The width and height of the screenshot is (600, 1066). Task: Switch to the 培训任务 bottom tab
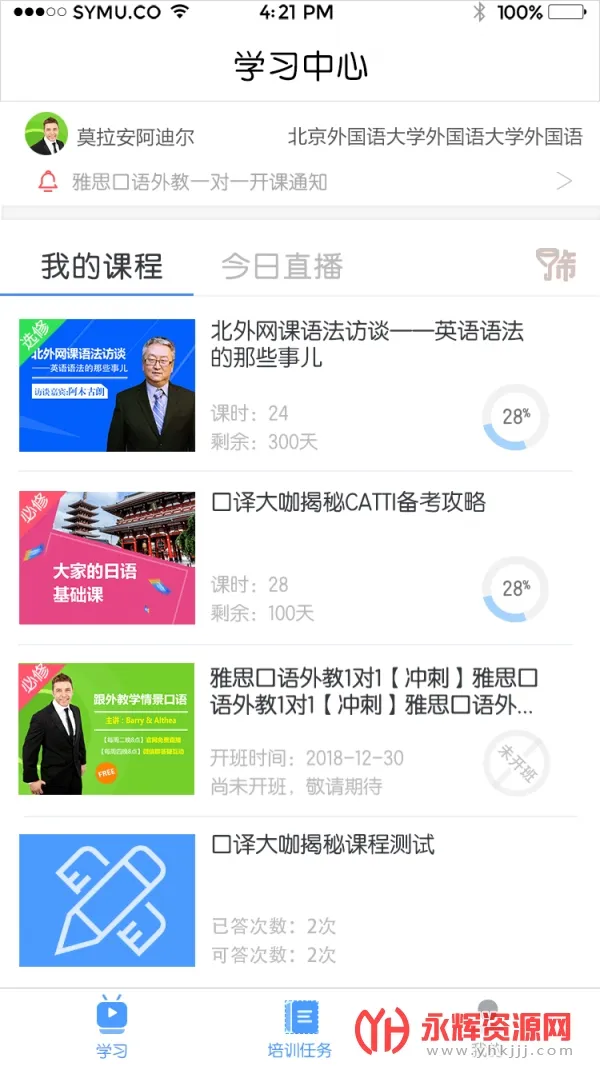[300, 1027]
